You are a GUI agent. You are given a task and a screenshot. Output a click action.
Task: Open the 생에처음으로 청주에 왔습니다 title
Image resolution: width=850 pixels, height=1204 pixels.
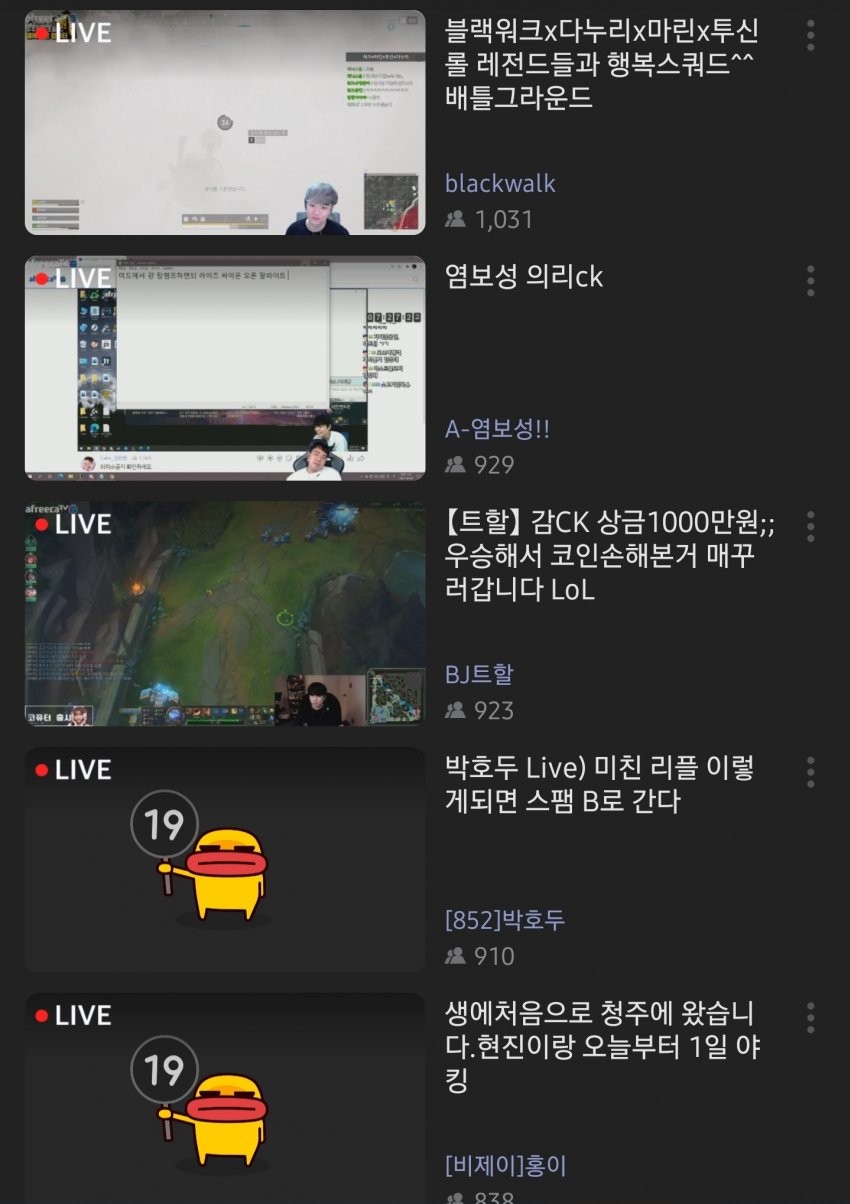pos(600,1047)
